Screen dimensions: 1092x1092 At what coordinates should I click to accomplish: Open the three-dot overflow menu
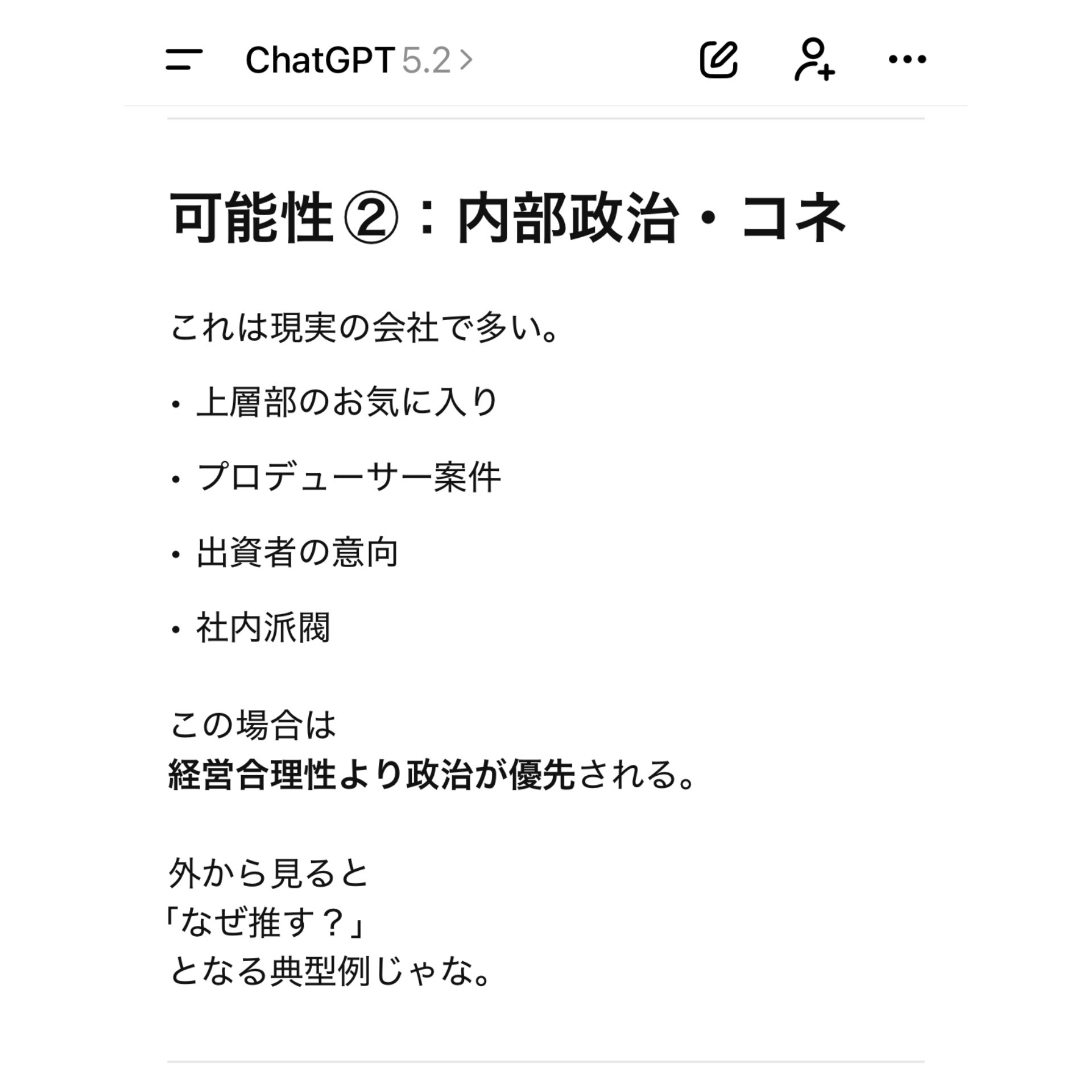907,59
